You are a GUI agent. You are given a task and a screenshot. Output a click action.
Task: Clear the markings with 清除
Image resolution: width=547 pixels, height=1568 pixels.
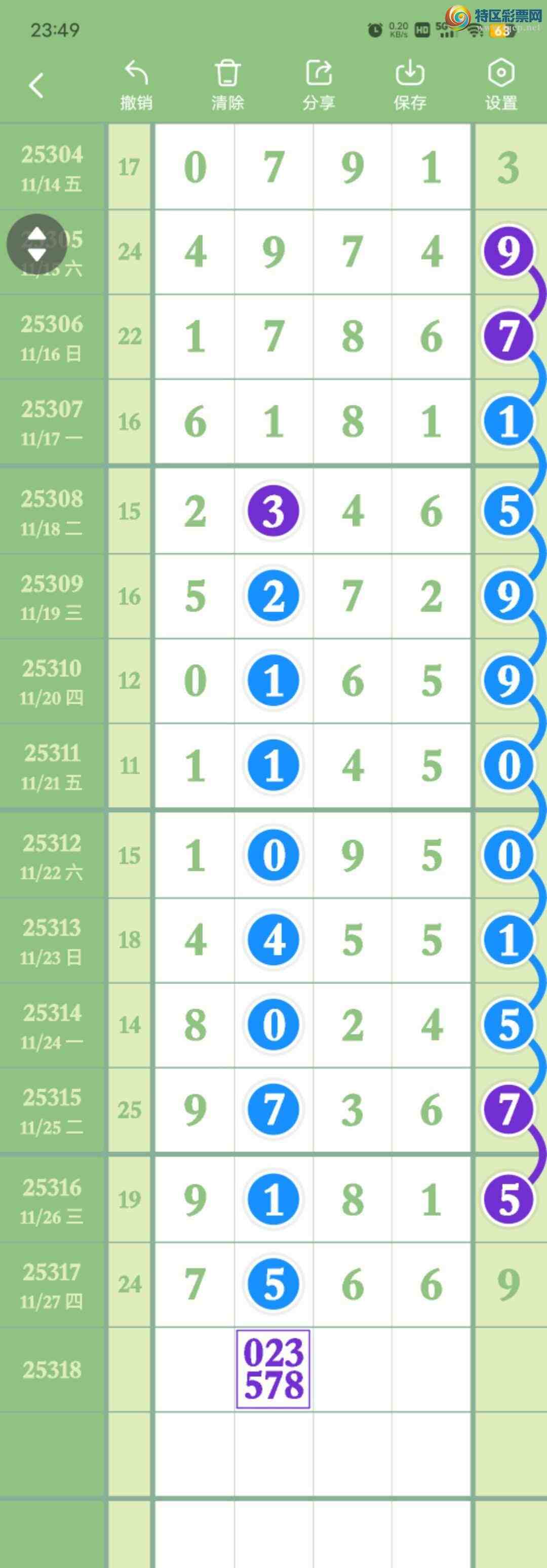(227, 85)
